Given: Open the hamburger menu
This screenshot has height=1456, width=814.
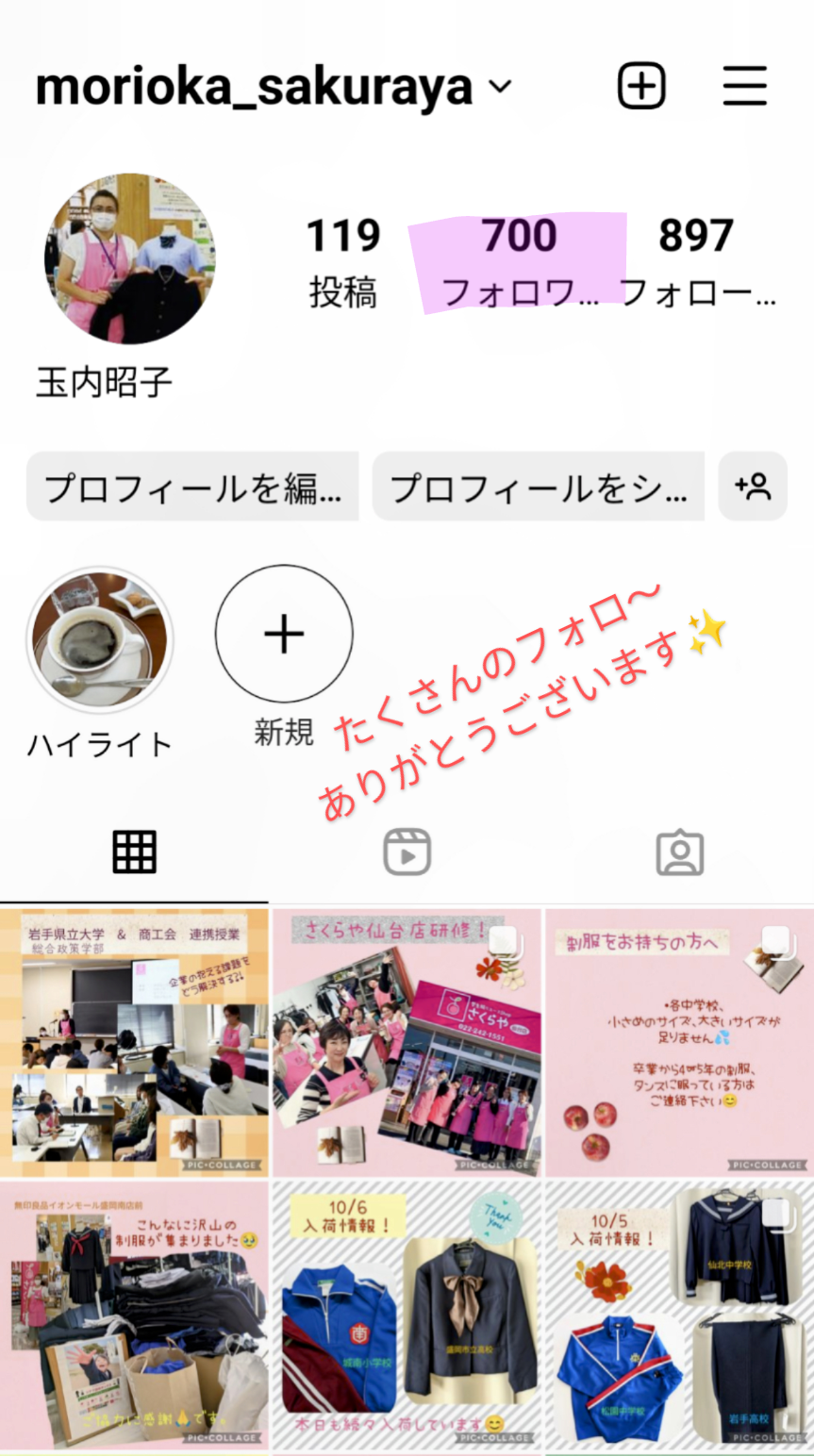Looking at the screenshot, I should coord(745,87).
